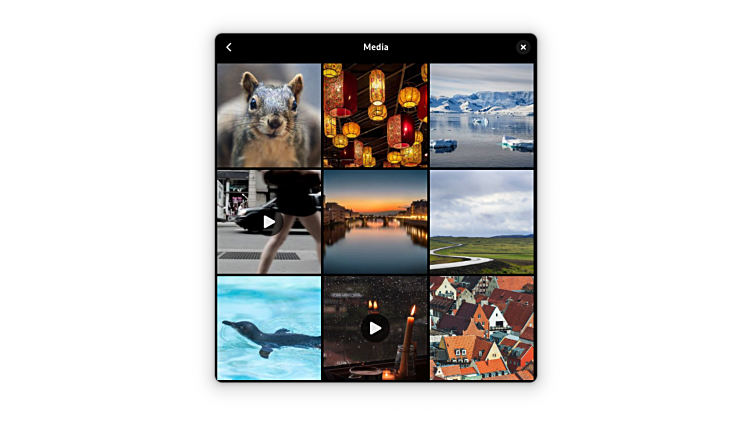Play the video of person walking on street
This screenshot has width=752, height=423.
pos(269,221)
